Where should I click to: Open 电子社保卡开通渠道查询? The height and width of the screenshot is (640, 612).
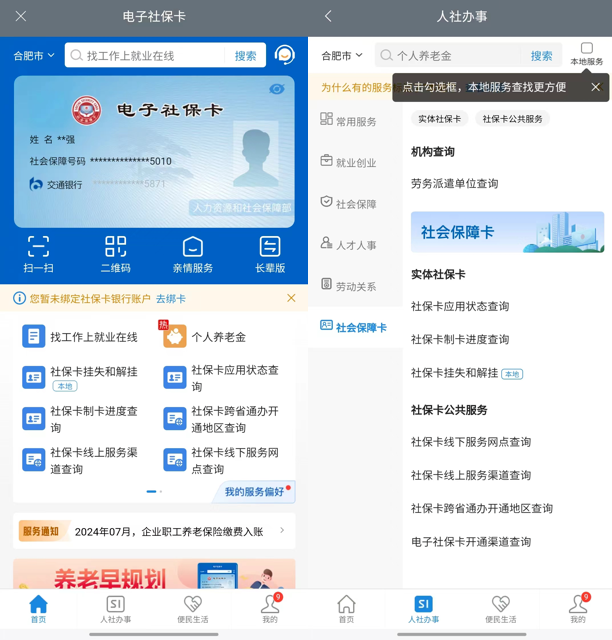coord(470,542)
